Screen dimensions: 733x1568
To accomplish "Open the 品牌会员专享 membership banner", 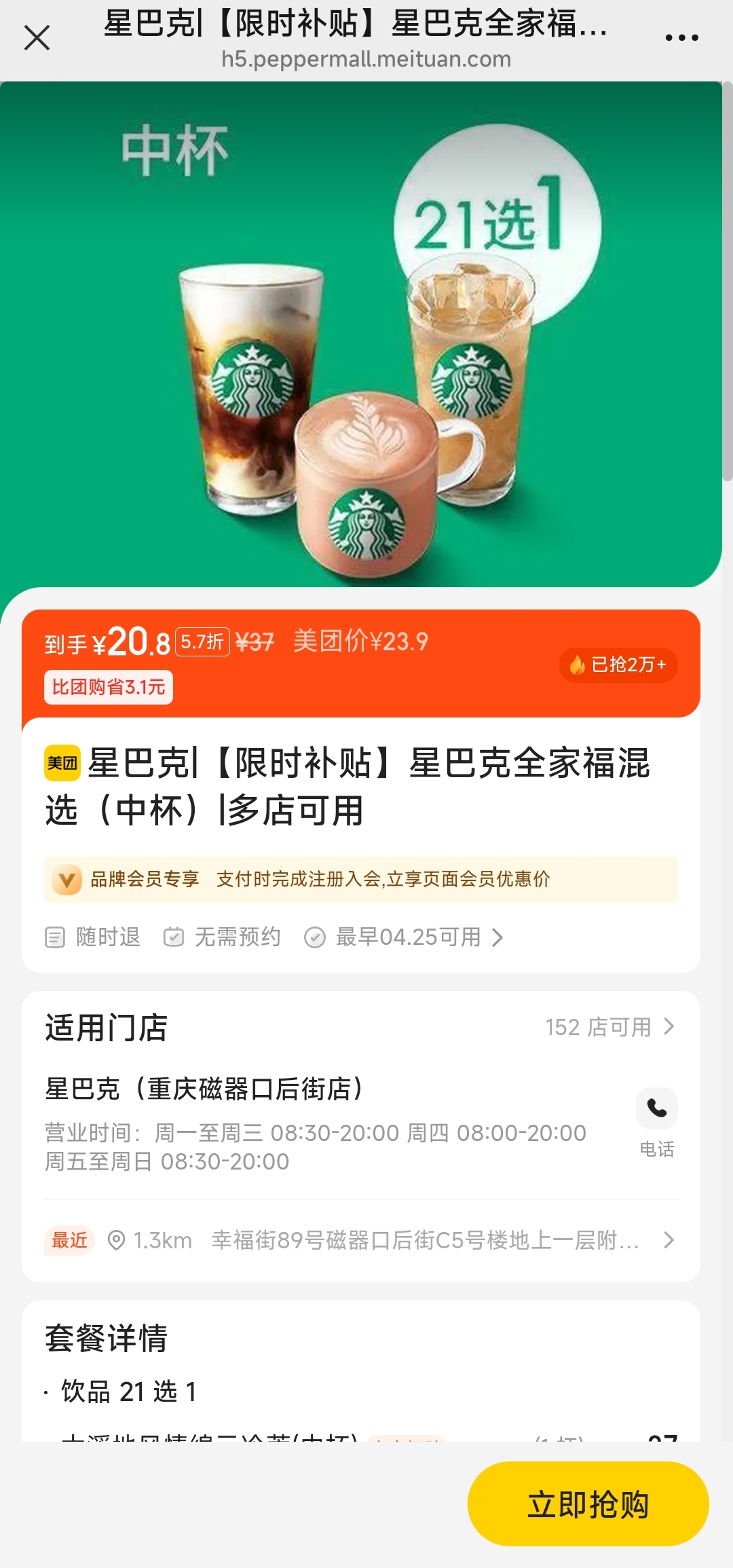I will 360,880.
